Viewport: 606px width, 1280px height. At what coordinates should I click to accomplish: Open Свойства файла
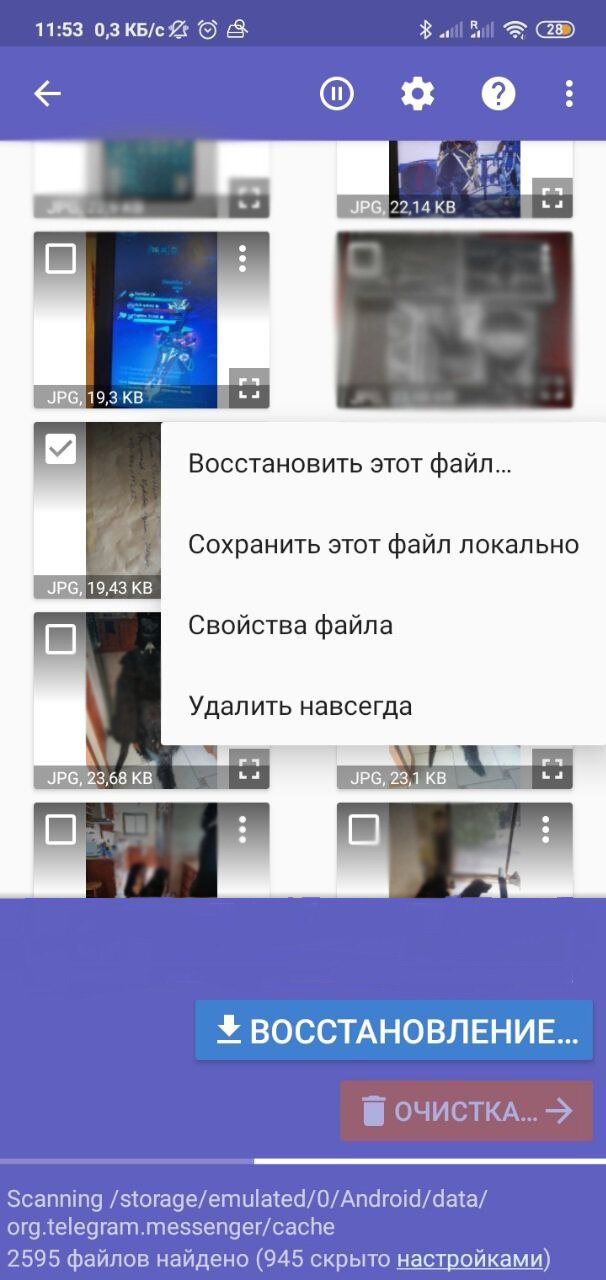[x=290, y=626]
